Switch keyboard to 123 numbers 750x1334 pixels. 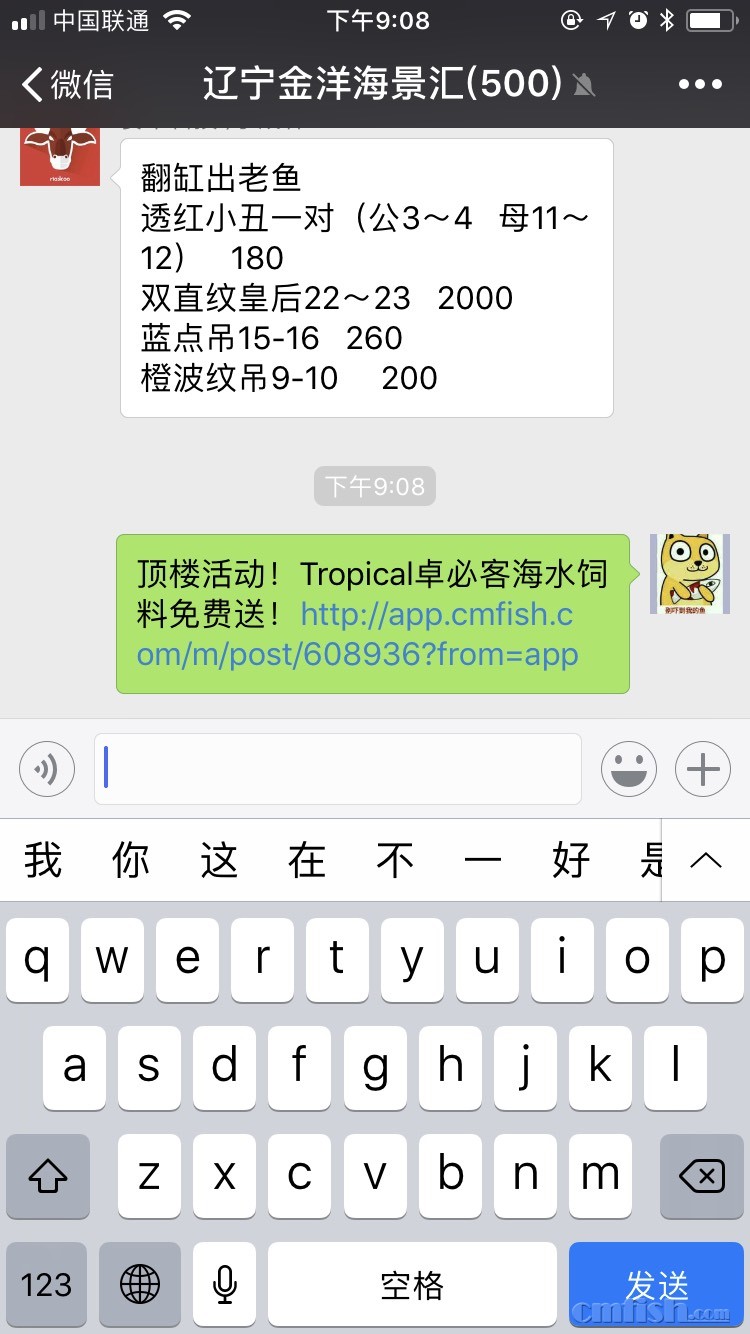click(x=47, y=1284)
